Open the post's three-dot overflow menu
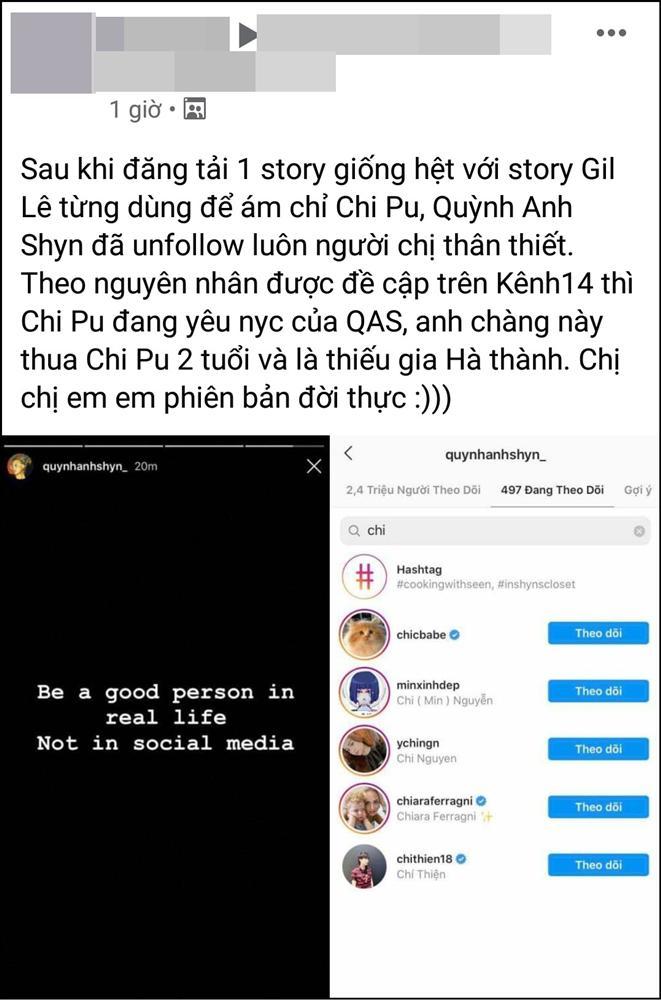 coord(611,33)
